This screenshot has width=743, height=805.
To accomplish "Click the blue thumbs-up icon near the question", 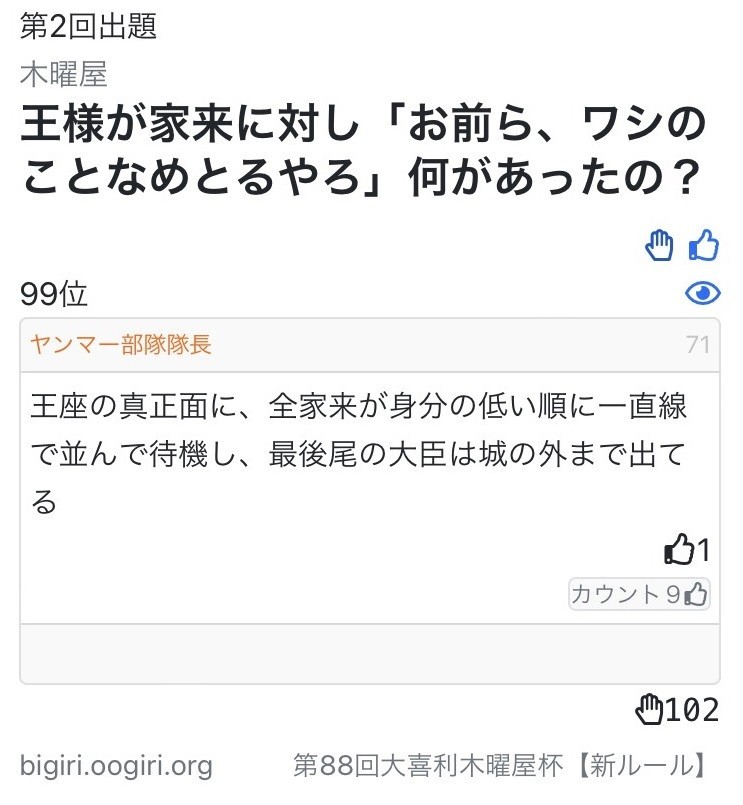I will 706,243.
